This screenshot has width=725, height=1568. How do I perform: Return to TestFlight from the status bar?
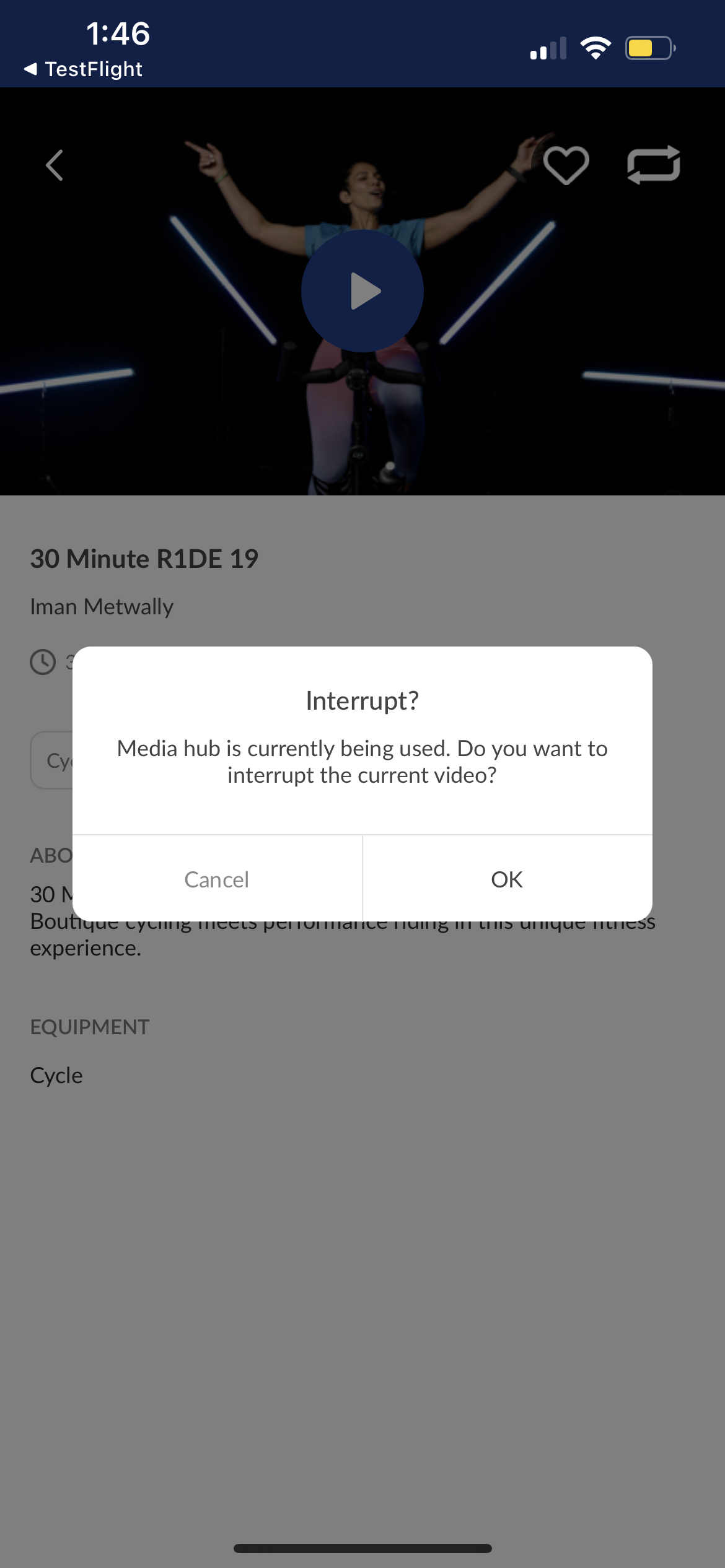84,69
